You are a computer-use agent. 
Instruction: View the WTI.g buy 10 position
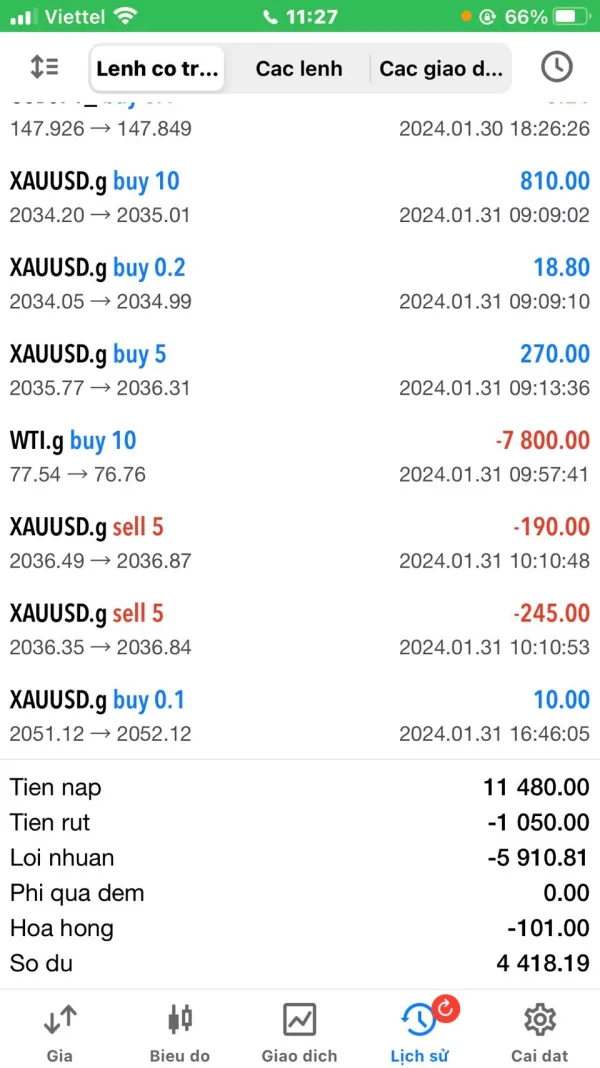pyautogui.click(x=300, y=456)
